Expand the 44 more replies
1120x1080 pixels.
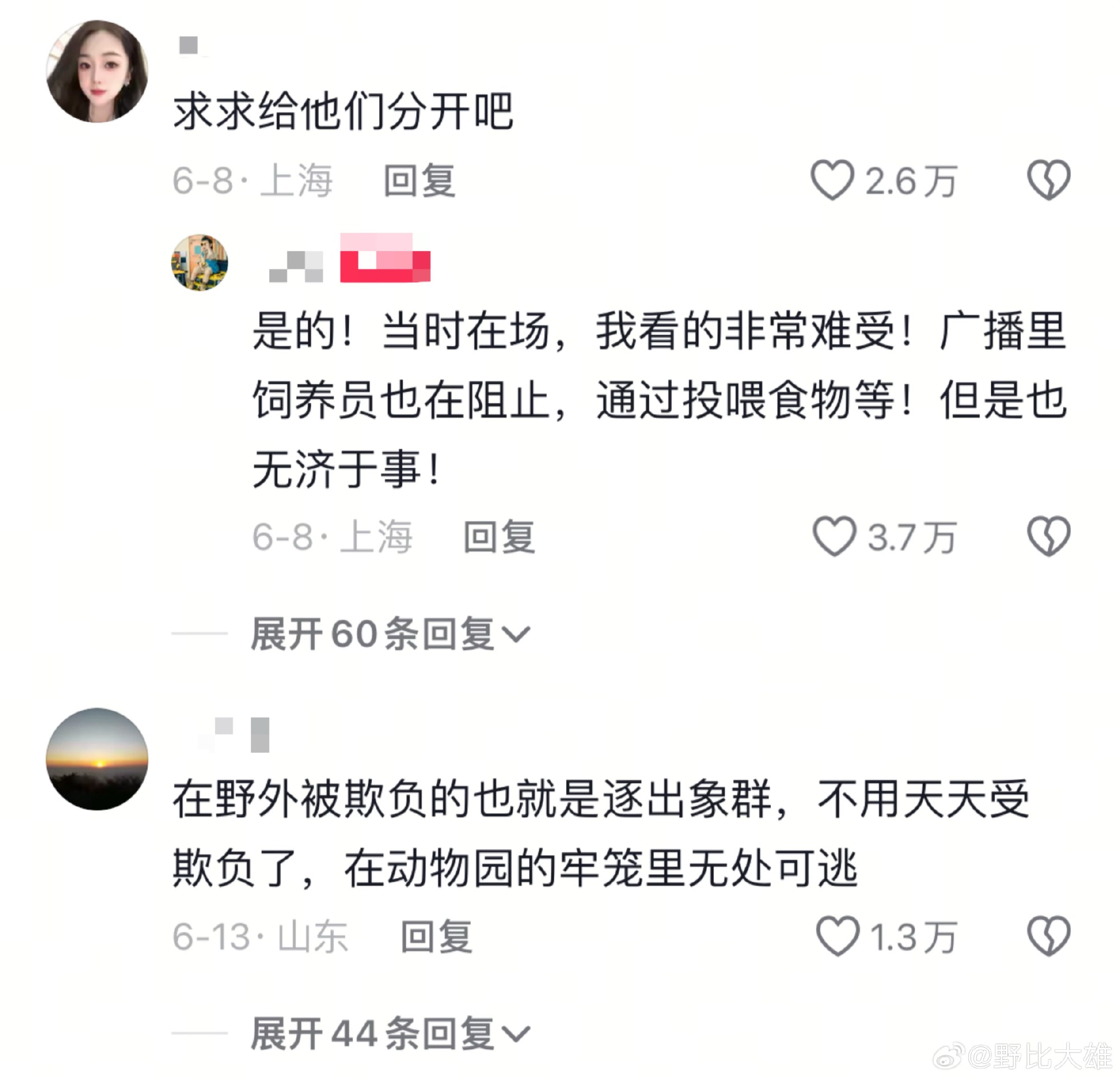click(x=390, y=1033)
